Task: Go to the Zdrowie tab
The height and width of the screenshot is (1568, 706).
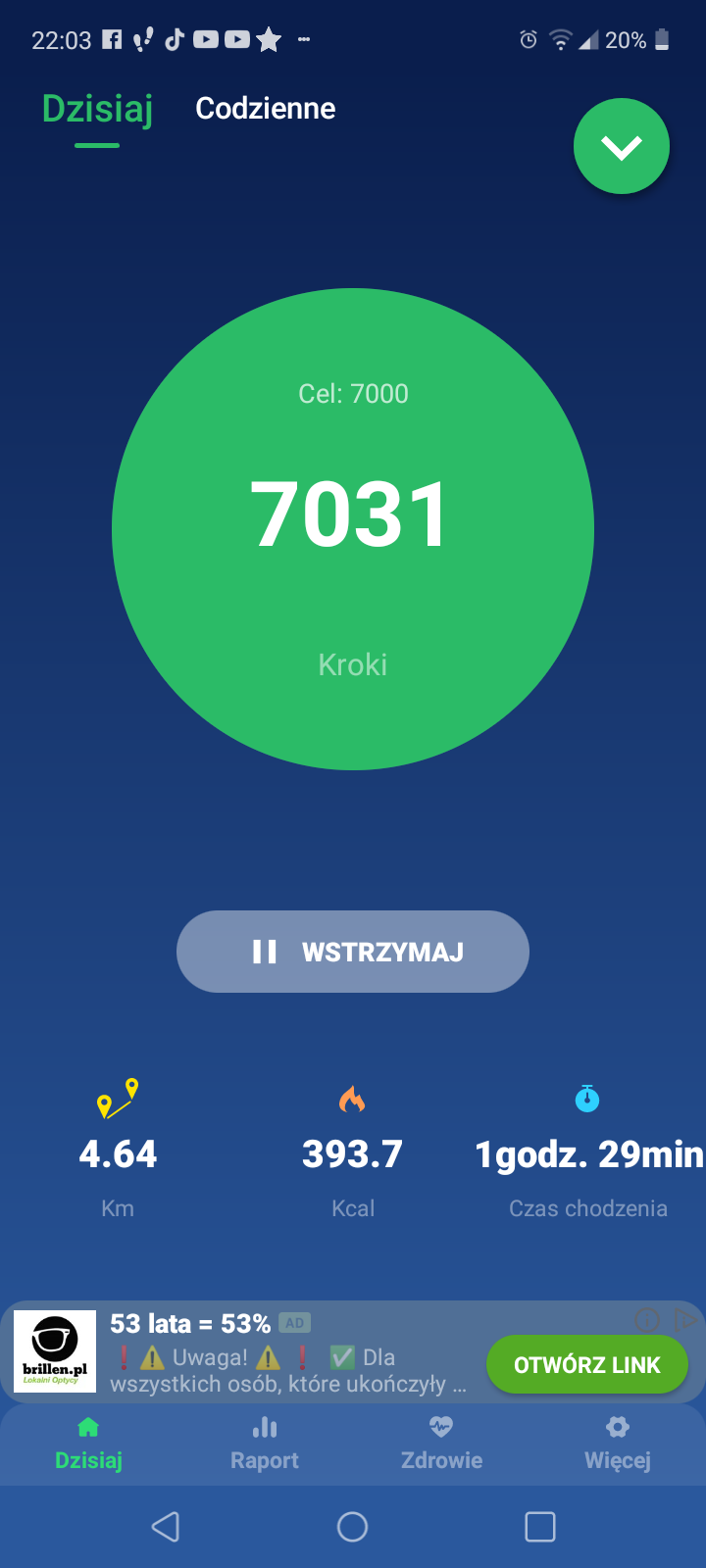Action: point(441,1444)
